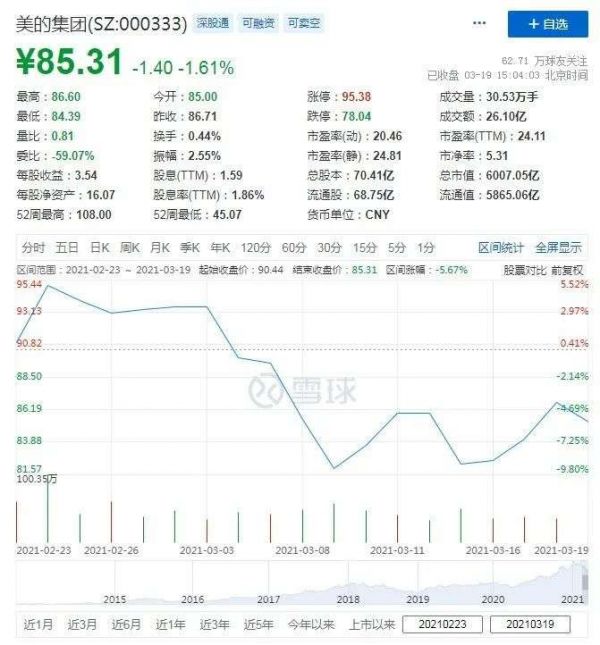Select the 今年以来 range
This screenshot has height=645, width=600.
[311, 624]
